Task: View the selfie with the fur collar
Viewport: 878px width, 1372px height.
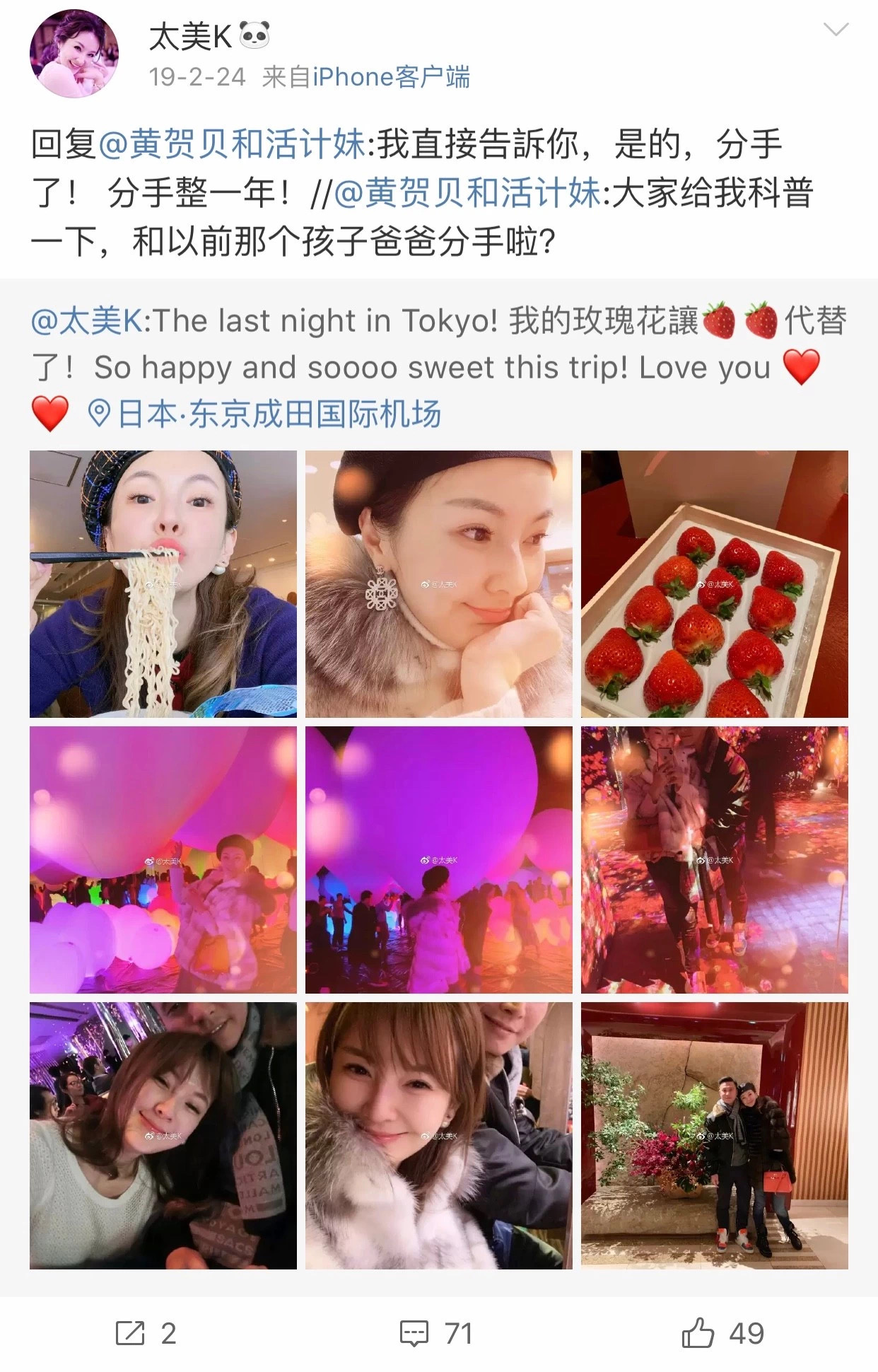Action: coord(438,1135)
